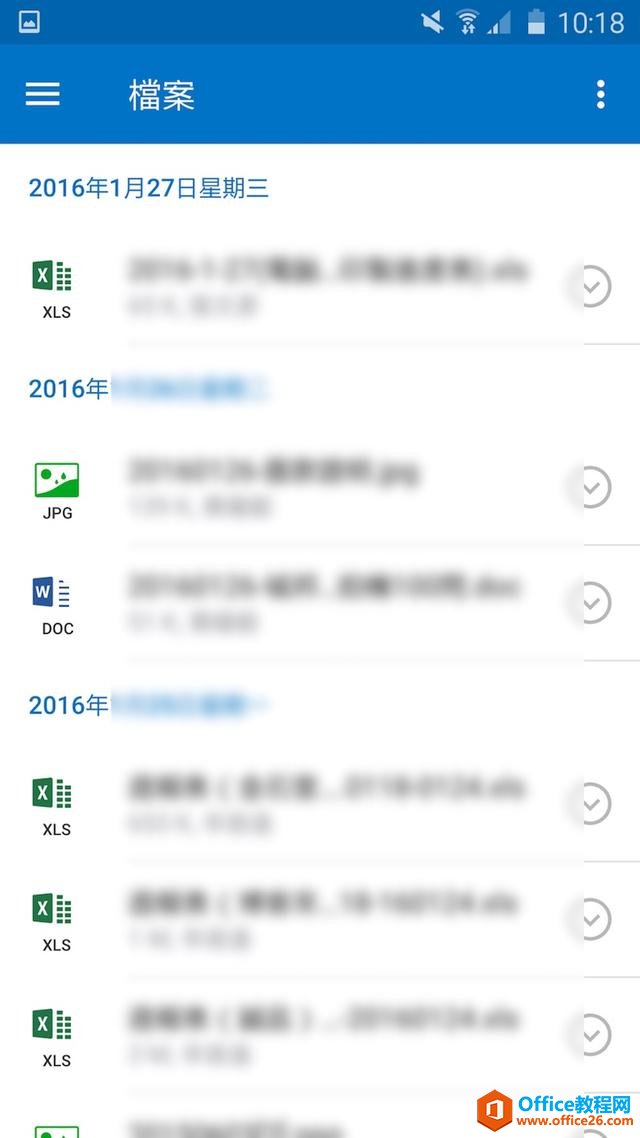Select the XLS file under 2016年1月27日星期三 via its checkmark
This screenshot has height=1138, width=640.
coord(594,286)
